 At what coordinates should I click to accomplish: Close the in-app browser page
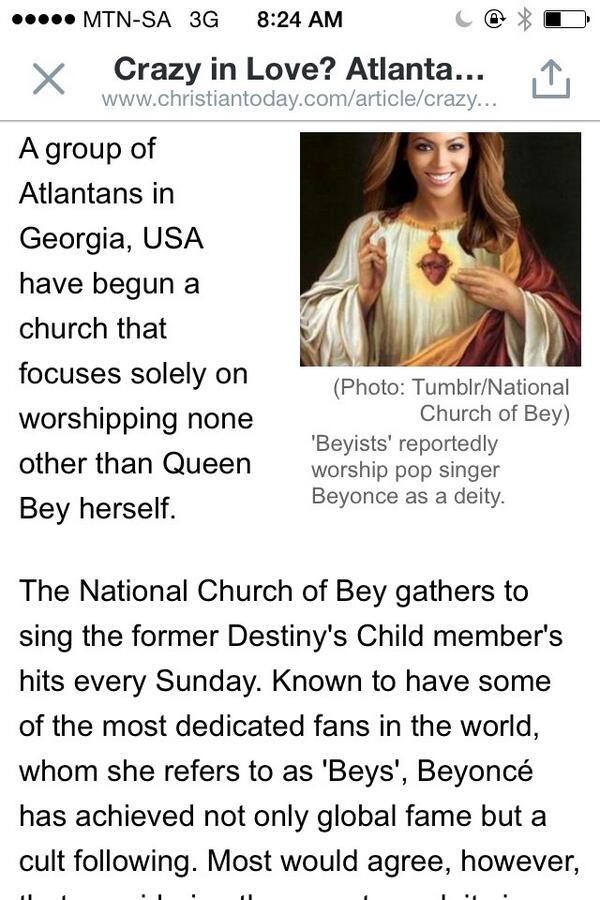(48, 79)
